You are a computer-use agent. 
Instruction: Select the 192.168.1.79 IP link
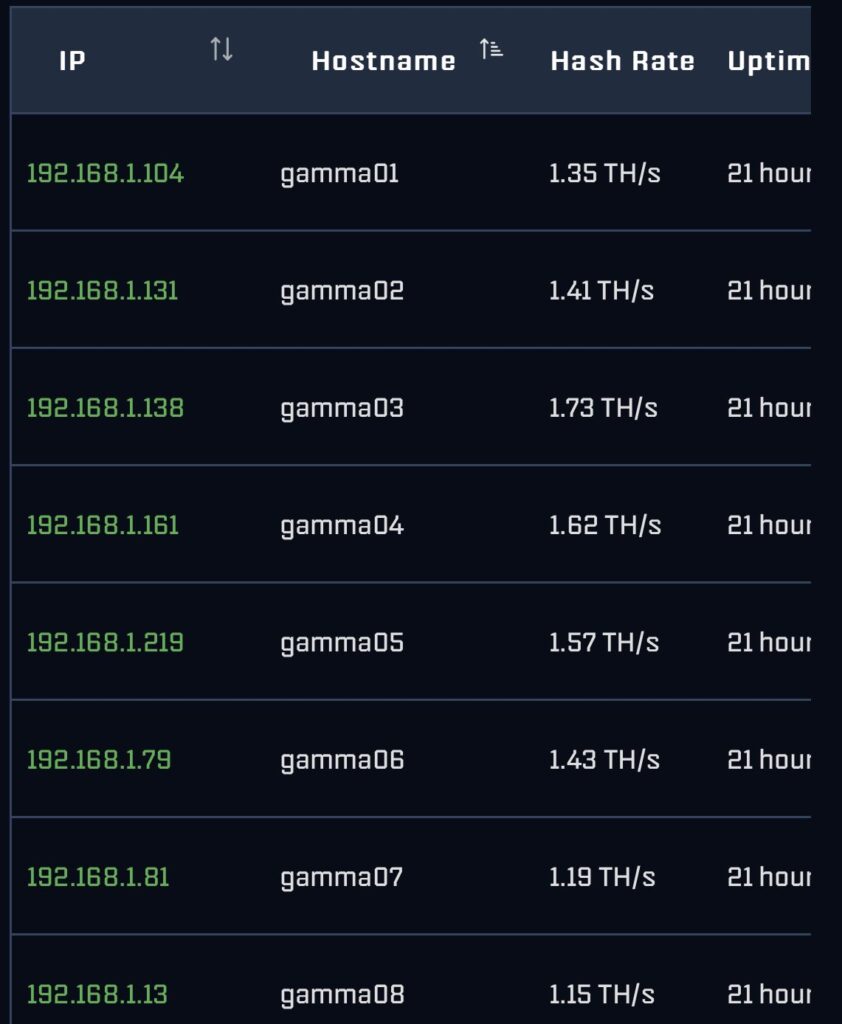click(99, 760)
